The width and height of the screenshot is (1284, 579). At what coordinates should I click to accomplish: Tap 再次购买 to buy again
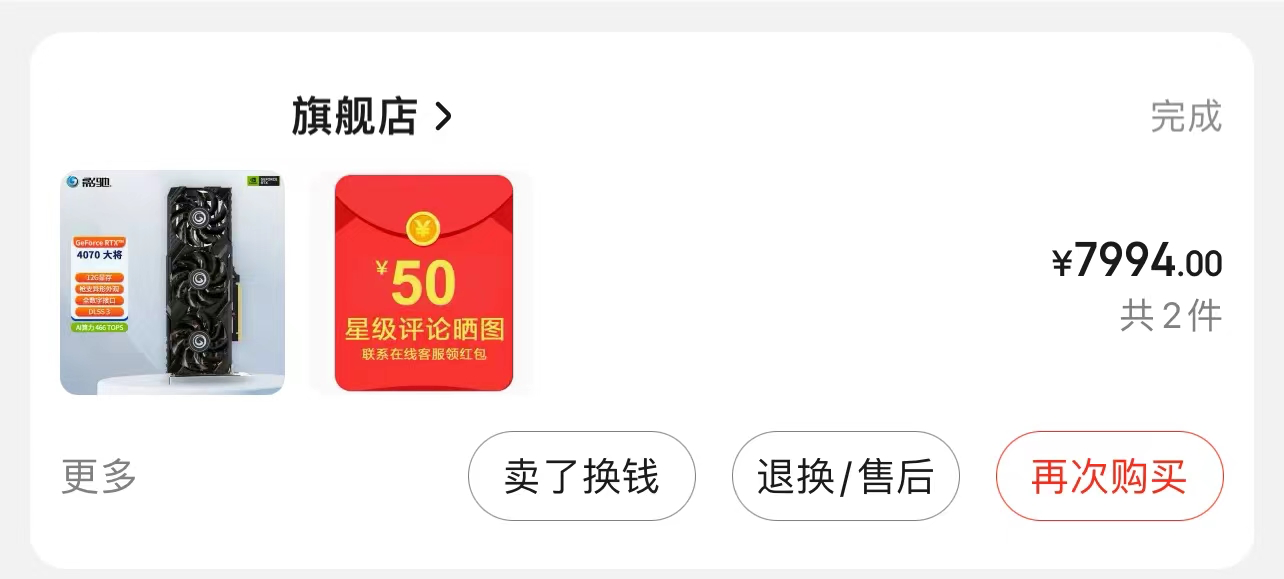(1109, 476)
